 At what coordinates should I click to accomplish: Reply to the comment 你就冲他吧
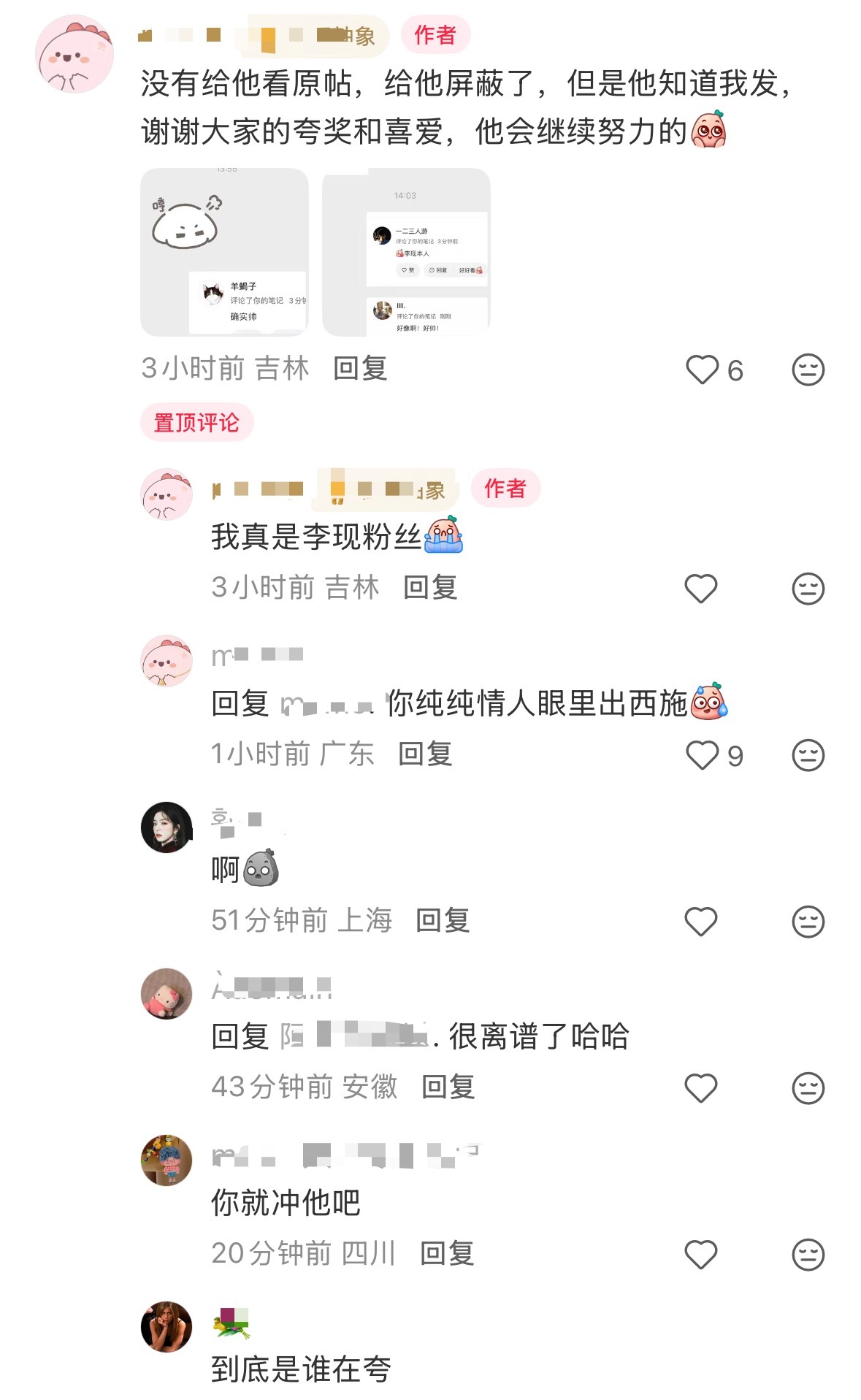[x=447, y=1254]
